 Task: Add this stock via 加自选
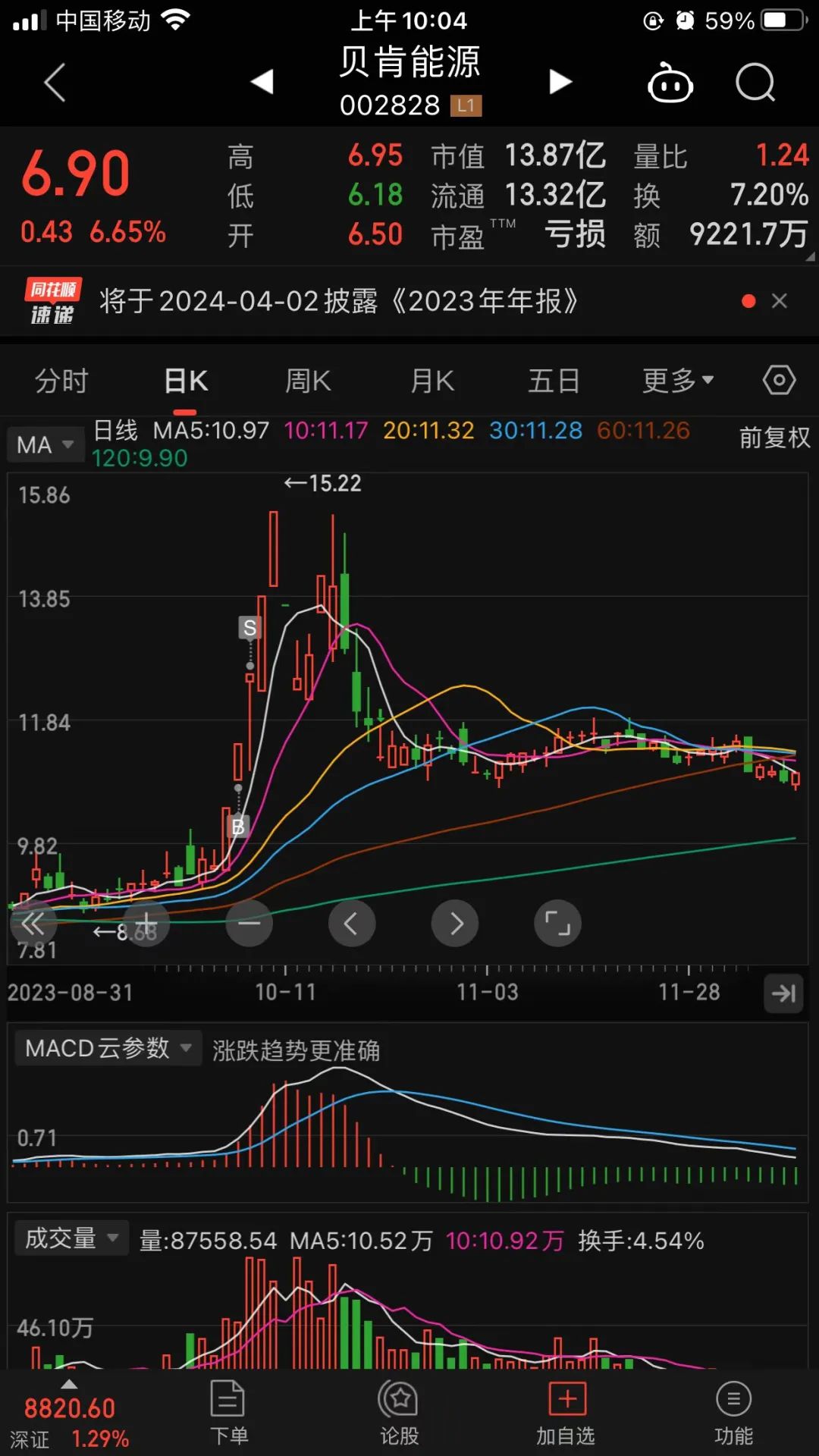[566, 1414]
